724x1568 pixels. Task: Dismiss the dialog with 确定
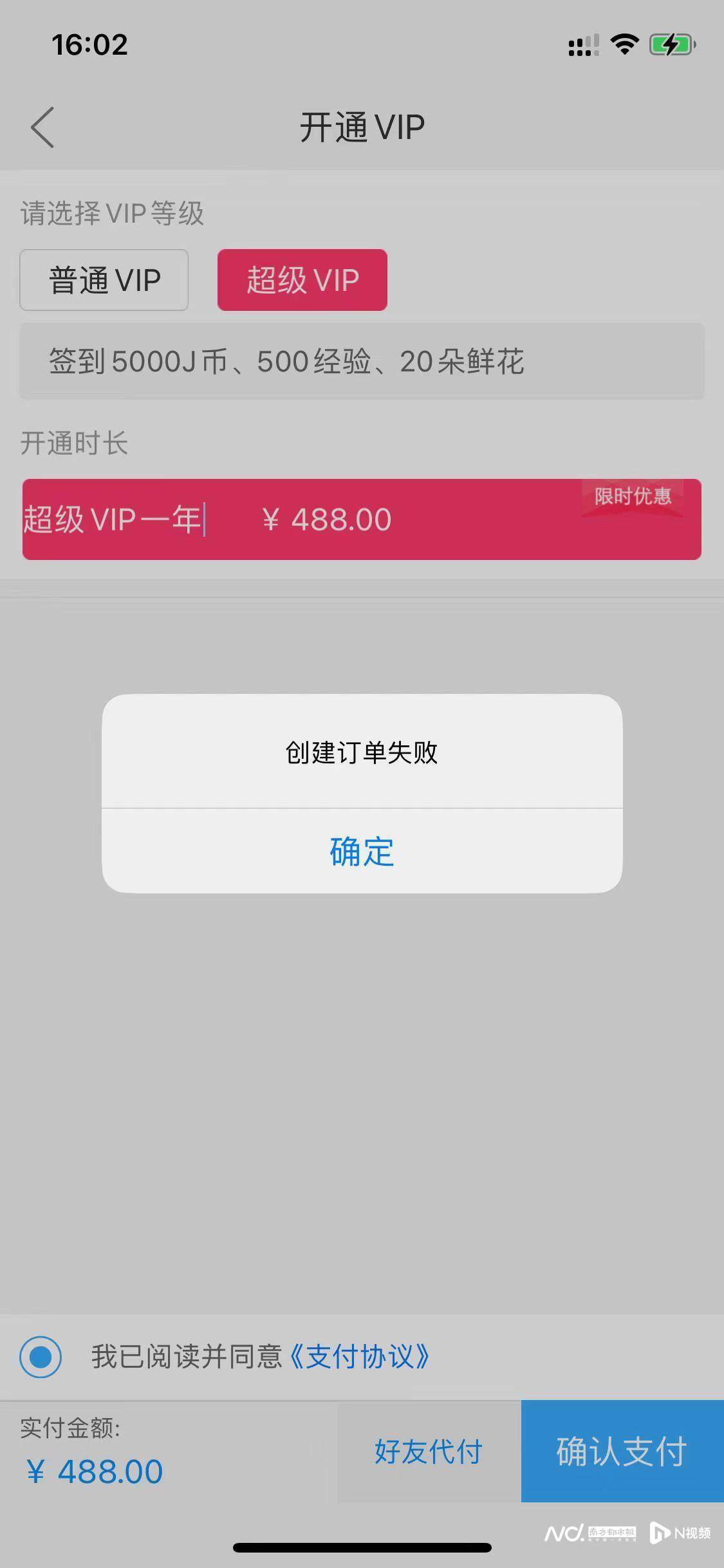coord(362,851)
